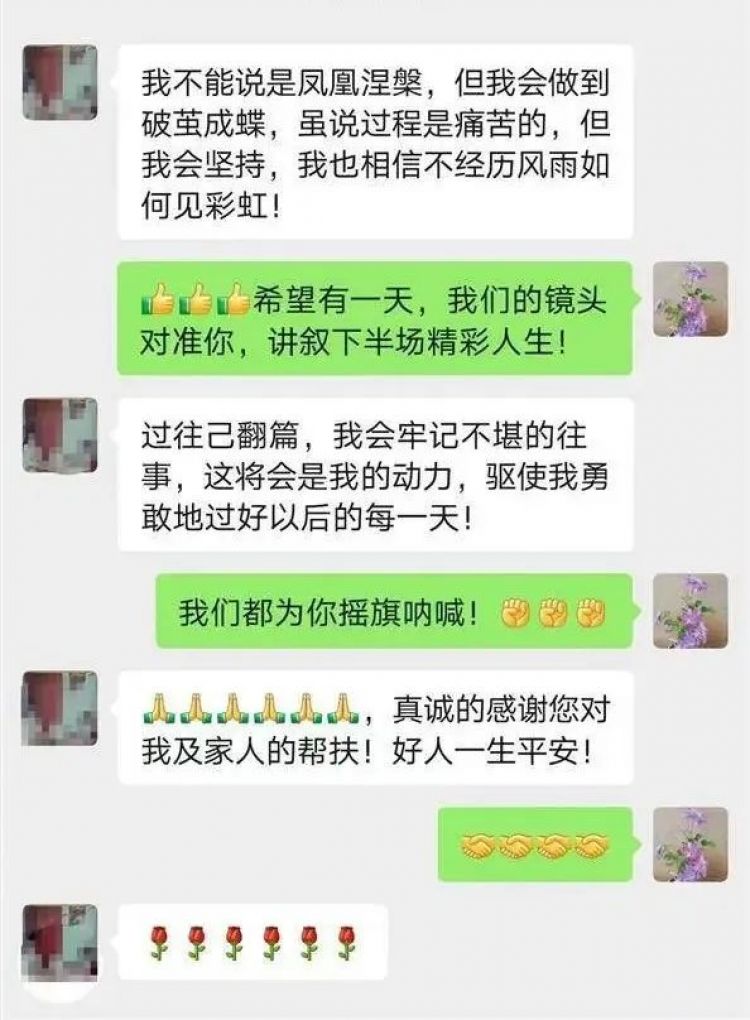Open flower avatar beside the handshake emoji message
Image resolution: width=750 pixels, height=1020 pixels.
click(x=690, y=844)
